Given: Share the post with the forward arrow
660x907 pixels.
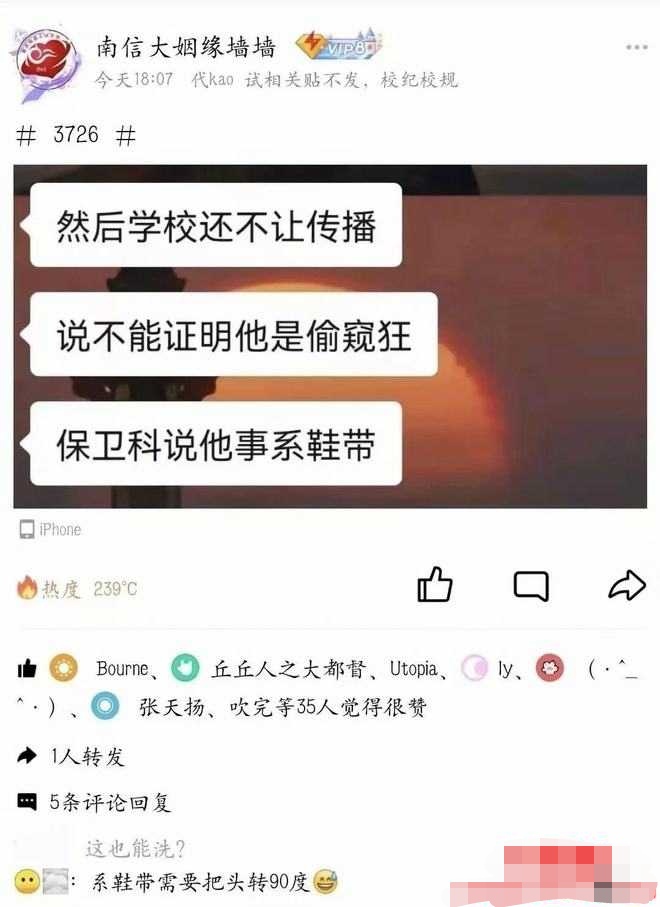Looking at the screenshot, I should click(627, 585).
